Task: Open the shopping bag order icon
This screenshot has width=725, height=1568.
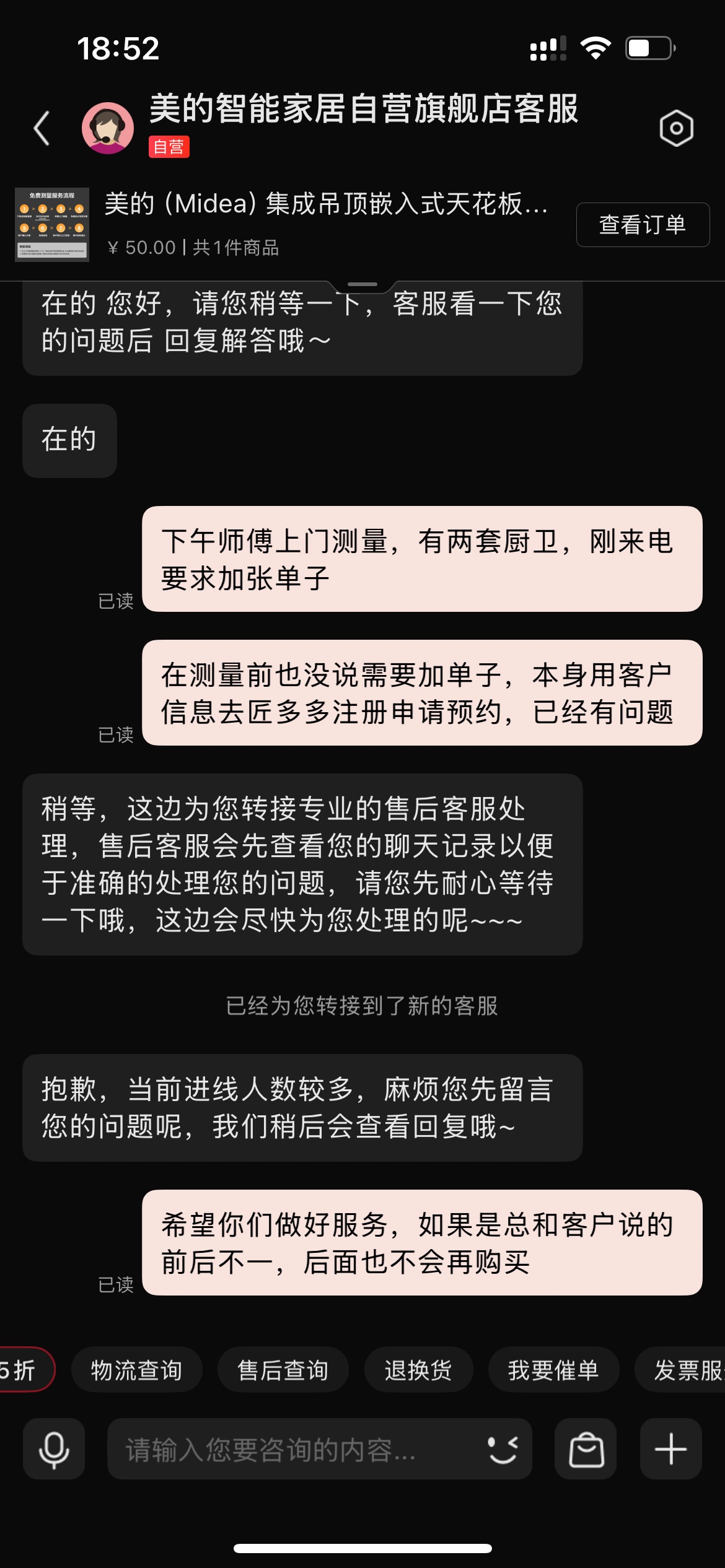Action: tap(586, 1449)
